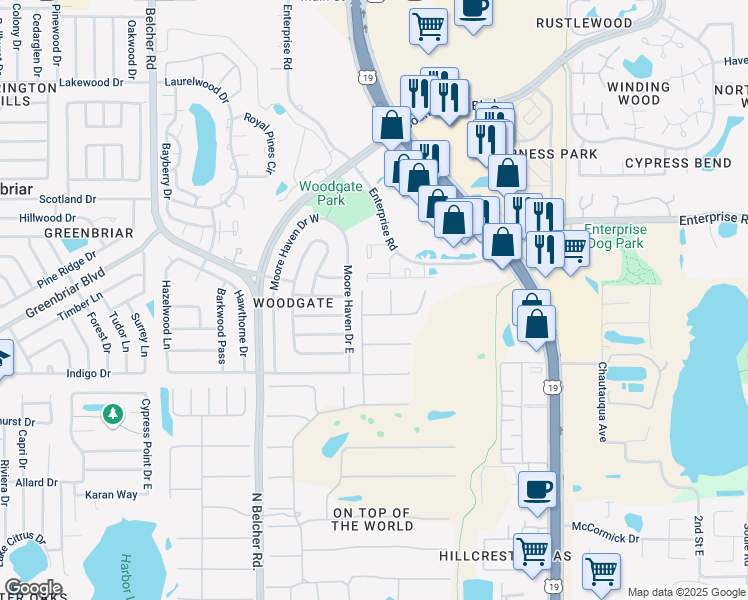Open the shopping cart marker at Hillcrest
The image size is (748, 600).
tap(532, 554)
